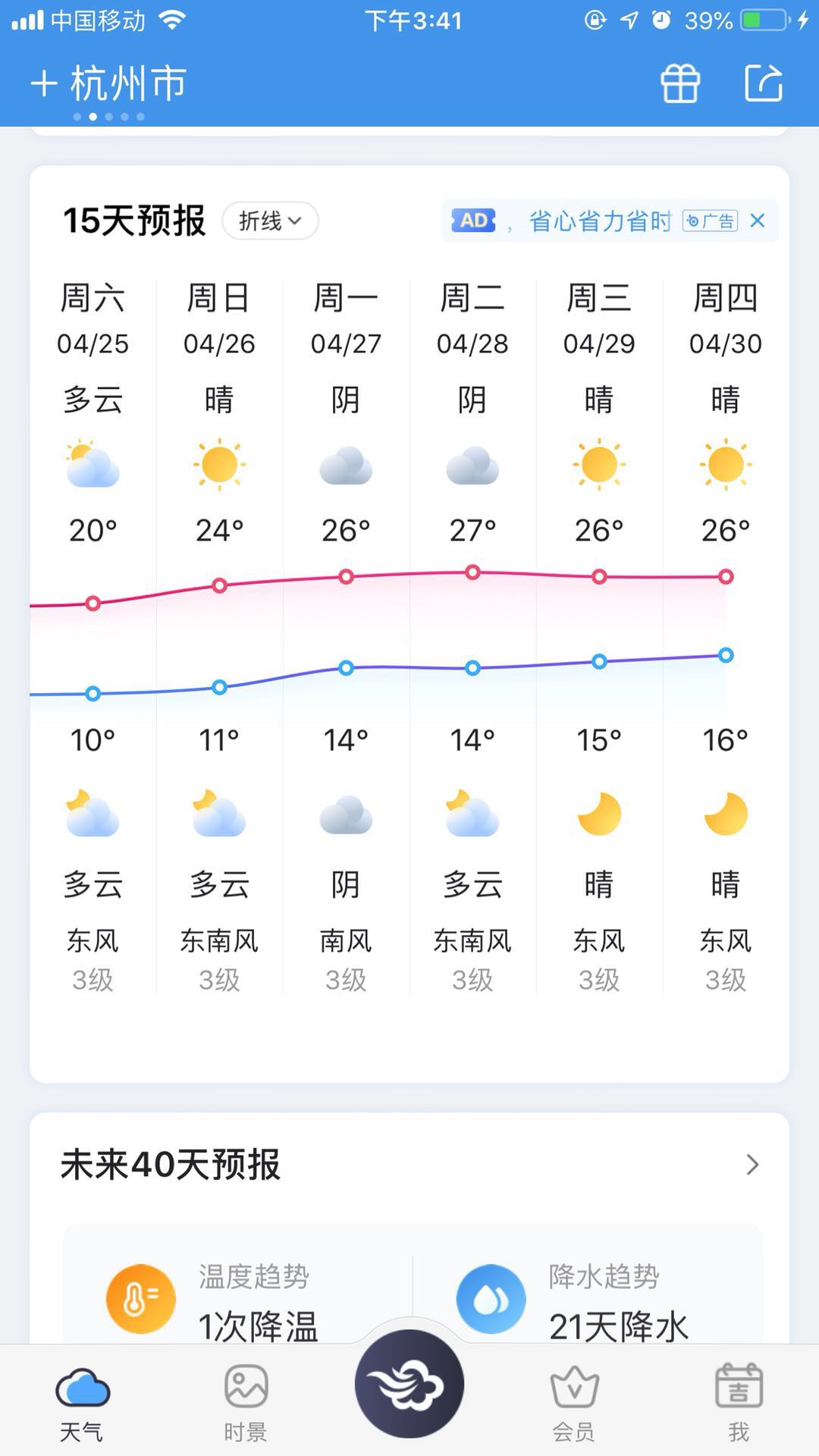Screen dimensions: 819x1456
Task: Open the 降水趋势 card
Action: point(587,1300)
